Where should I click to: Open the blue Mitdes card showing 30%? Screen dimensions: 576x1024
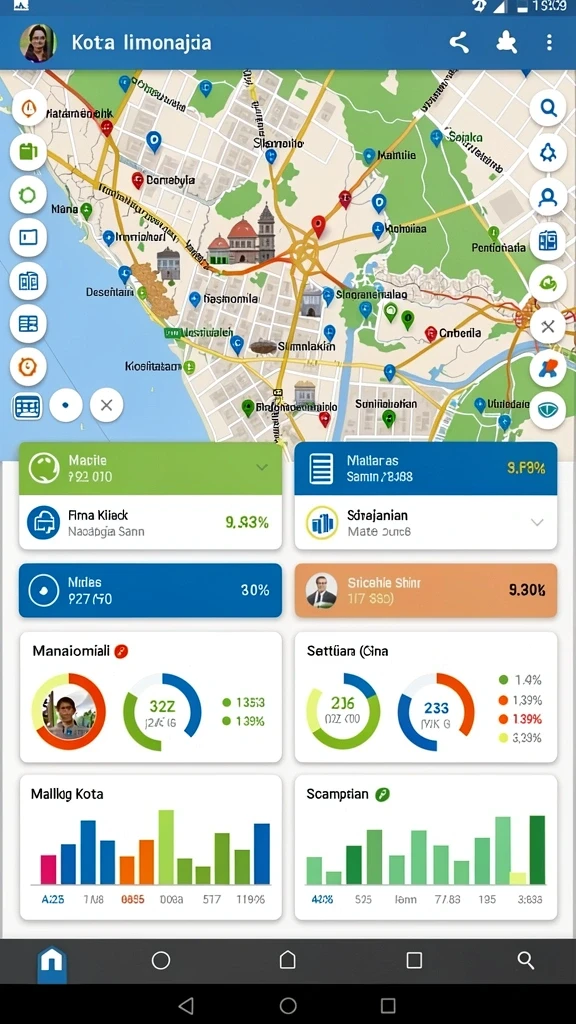(x=150, y=590)
